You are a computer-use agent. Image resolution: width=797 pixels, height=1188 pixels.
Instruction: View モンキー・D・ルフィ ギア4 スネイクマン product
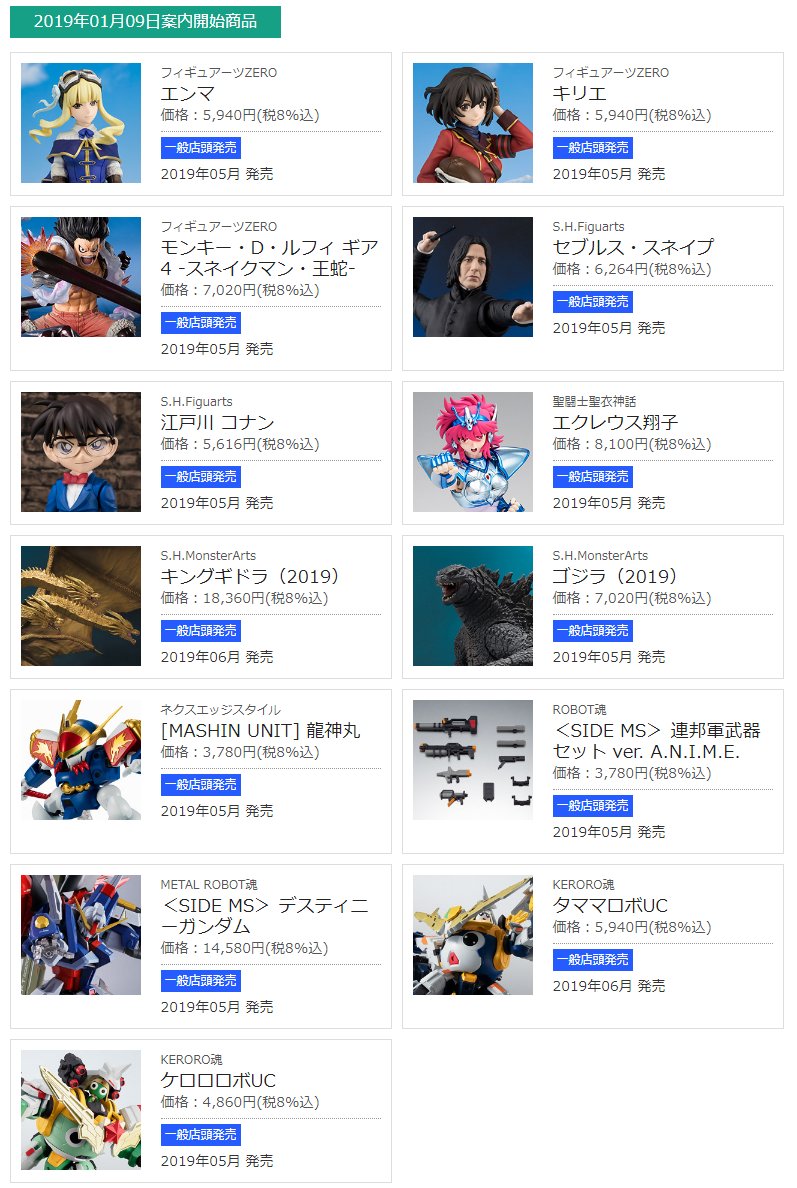coord(200,288)
